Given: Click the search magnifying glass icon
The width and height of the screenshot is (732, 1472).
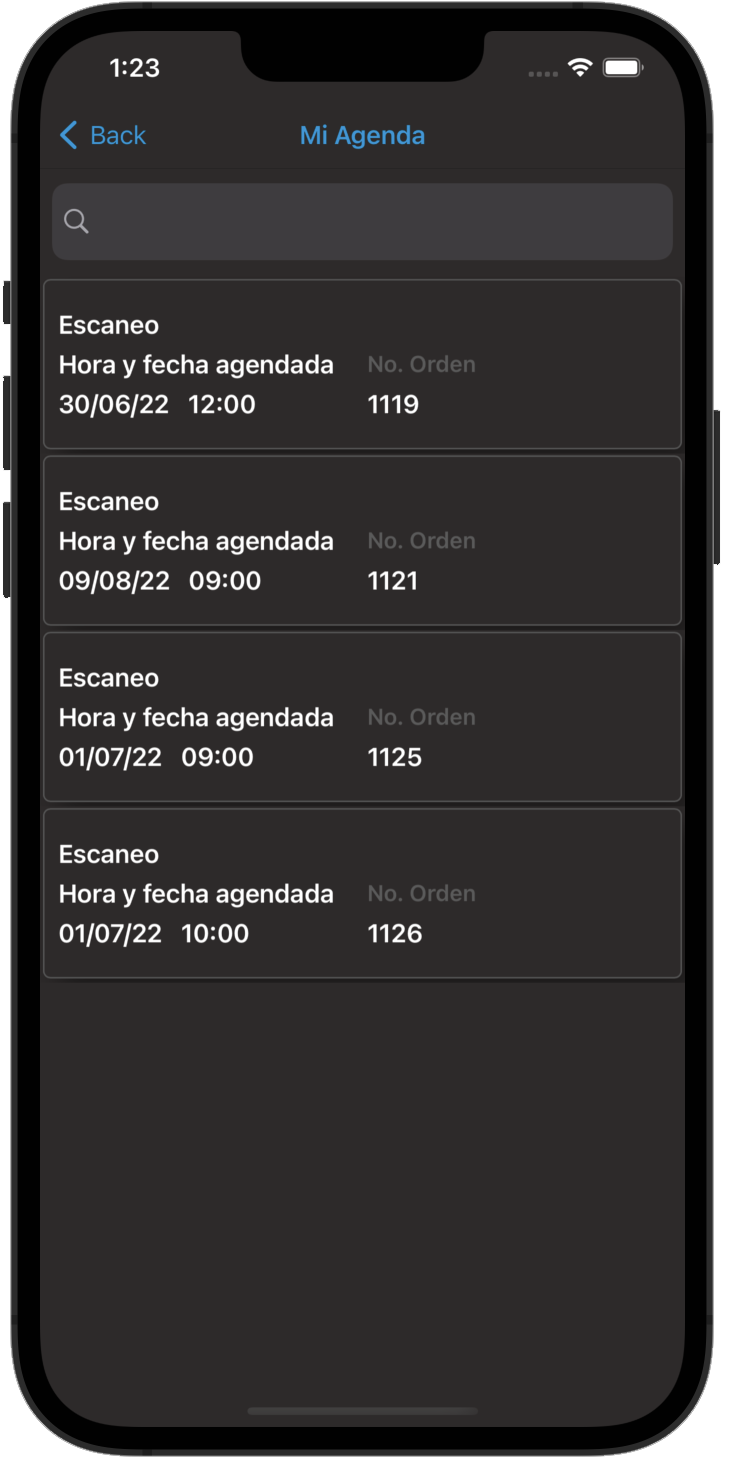Looking at the screenshot, I should click(x=78, y=221).
